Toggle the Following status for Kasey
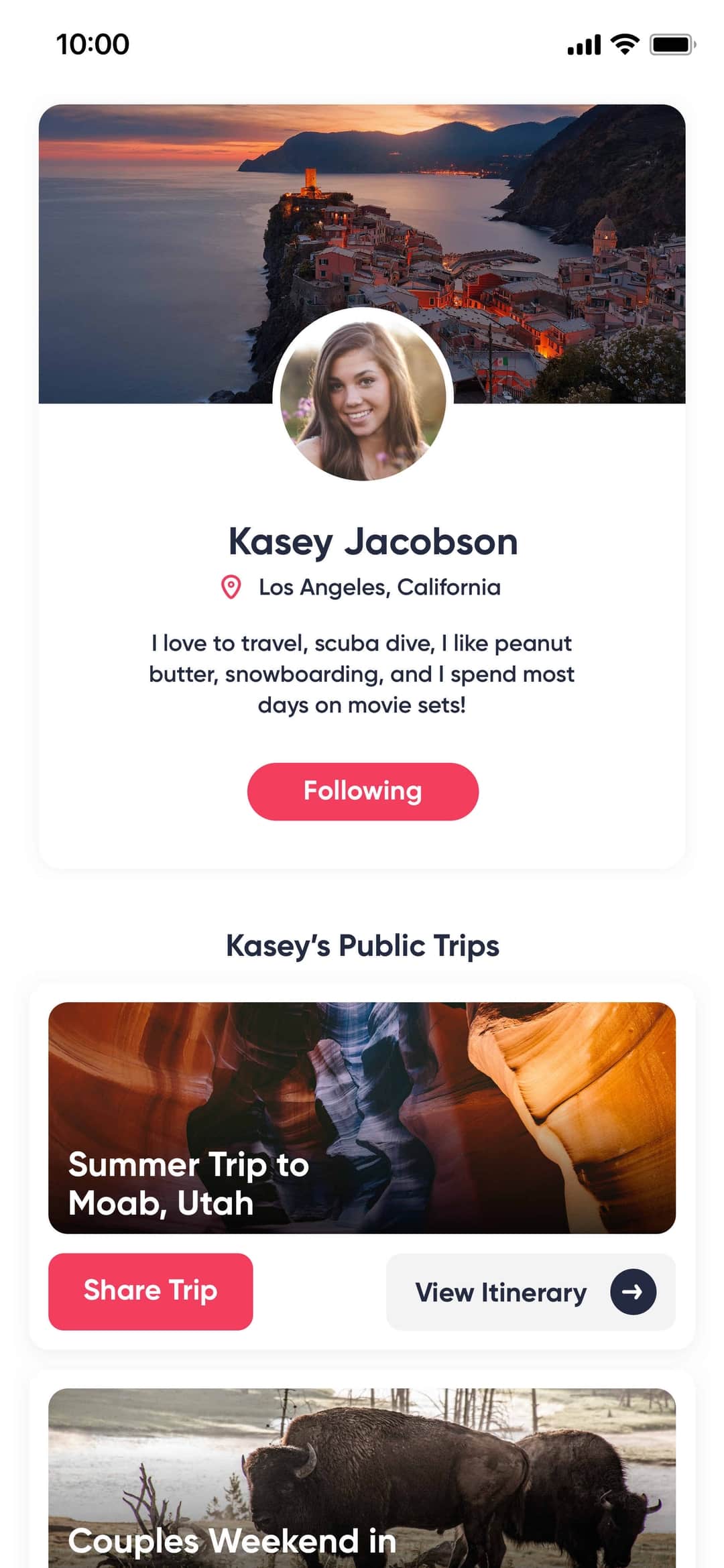The image size is (724, 1568). click(x=362, y=791)
